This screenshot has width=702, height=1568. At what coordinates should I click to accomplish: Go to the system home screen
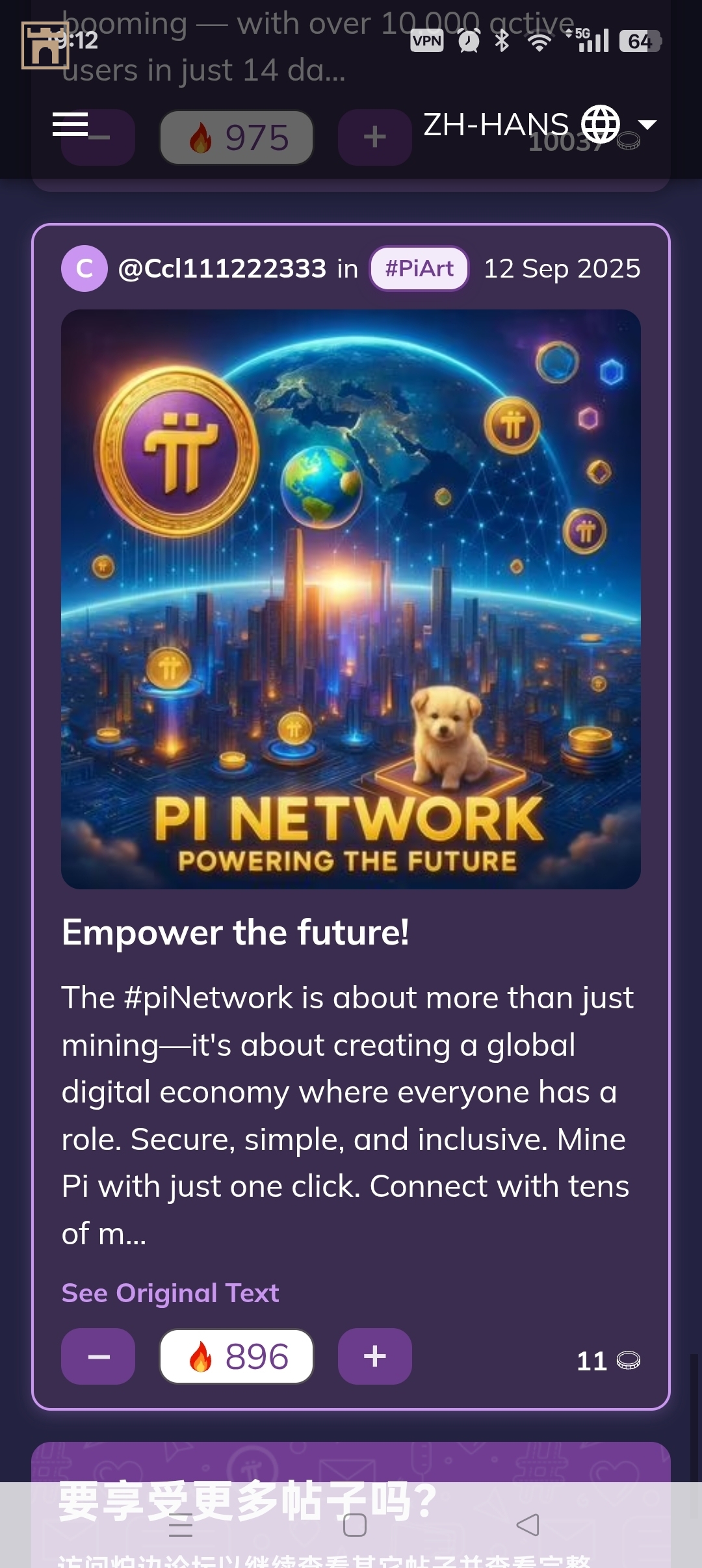(354, 1524)
